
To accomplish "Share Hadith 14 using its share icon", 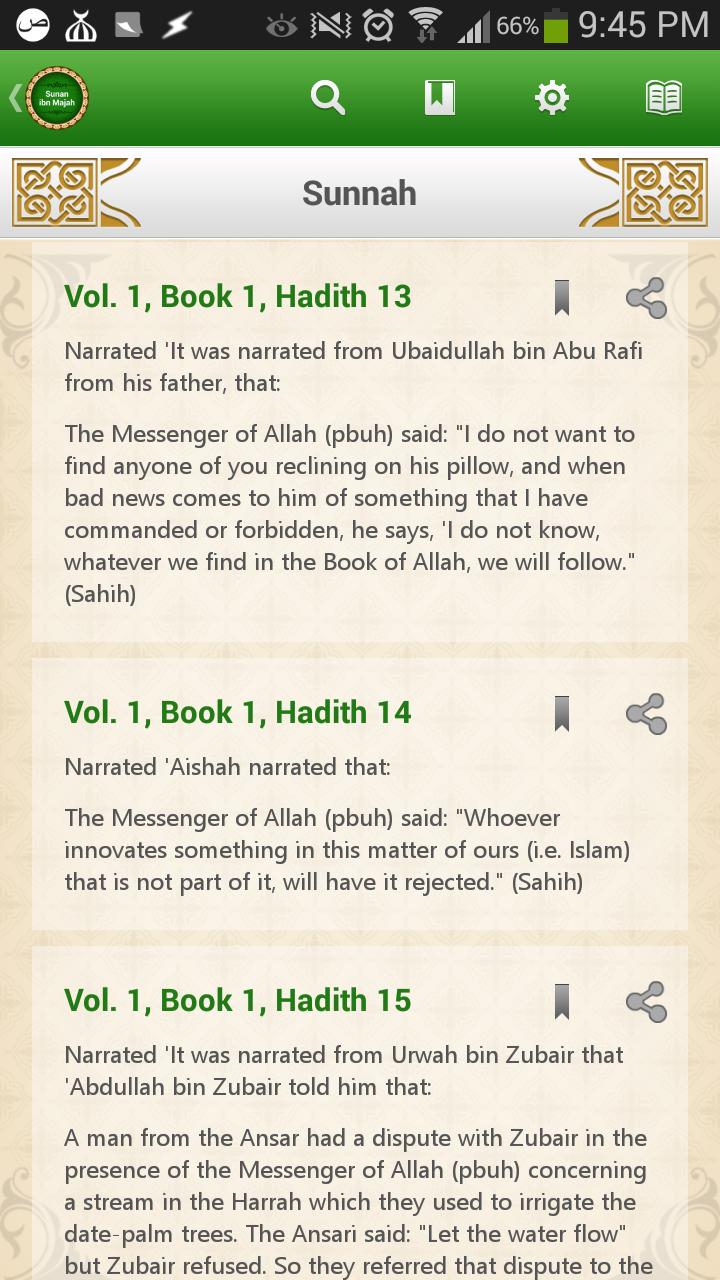I will pyautogui.click(x=646, y=714).
